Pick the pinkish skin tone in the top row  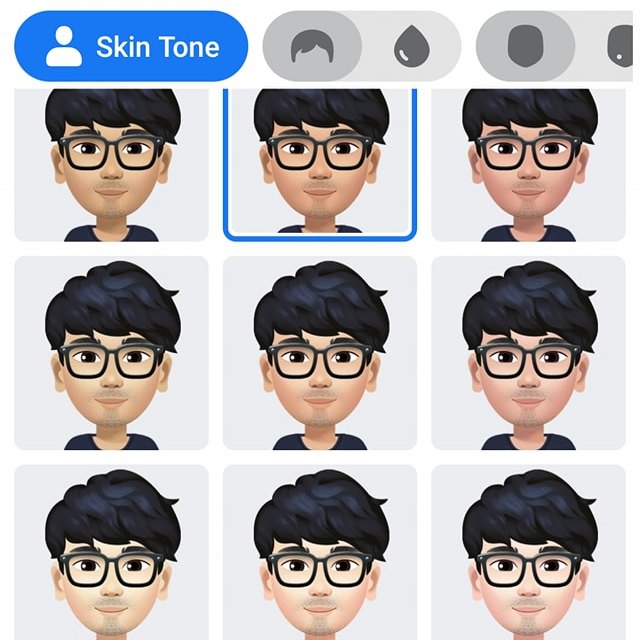pos(529,163)
